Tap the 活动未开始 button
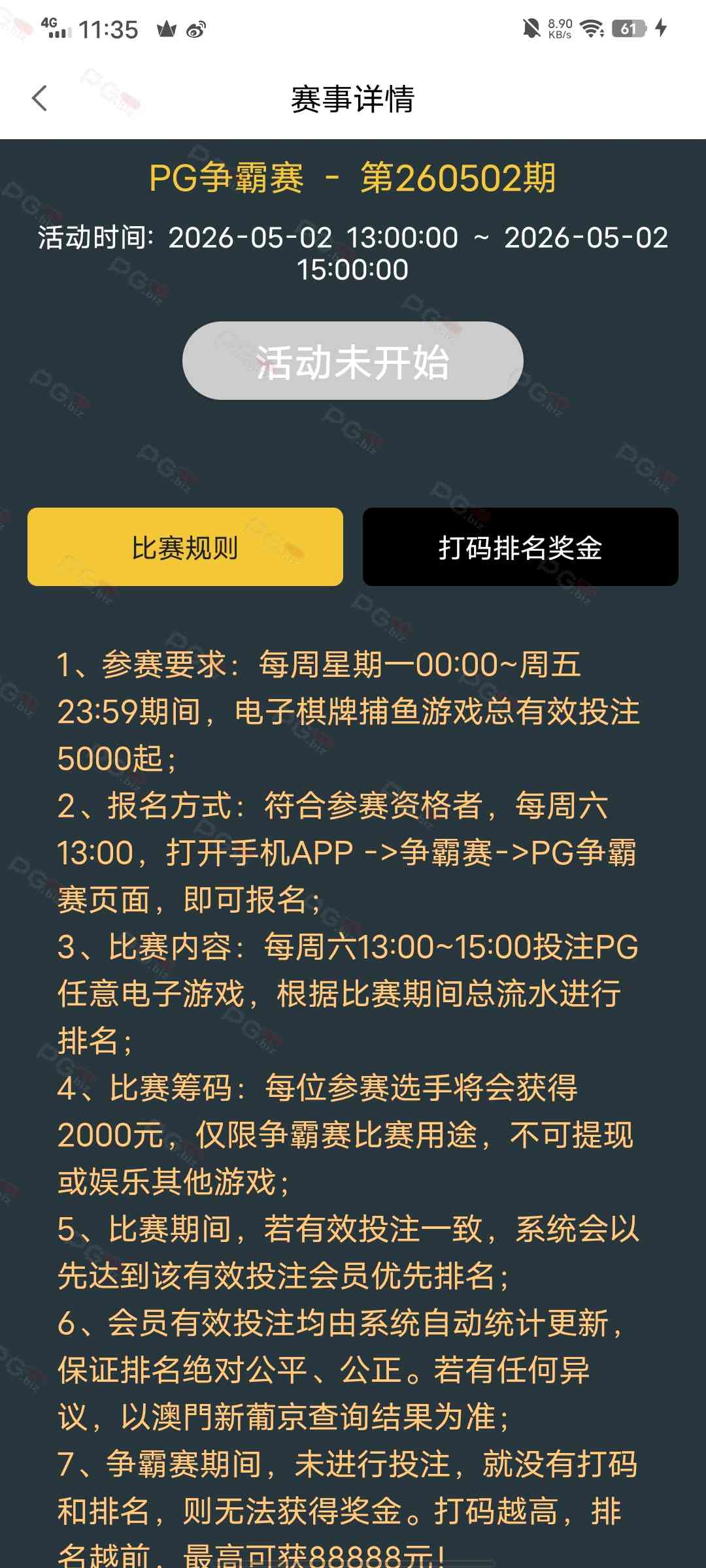 point(352,361)
